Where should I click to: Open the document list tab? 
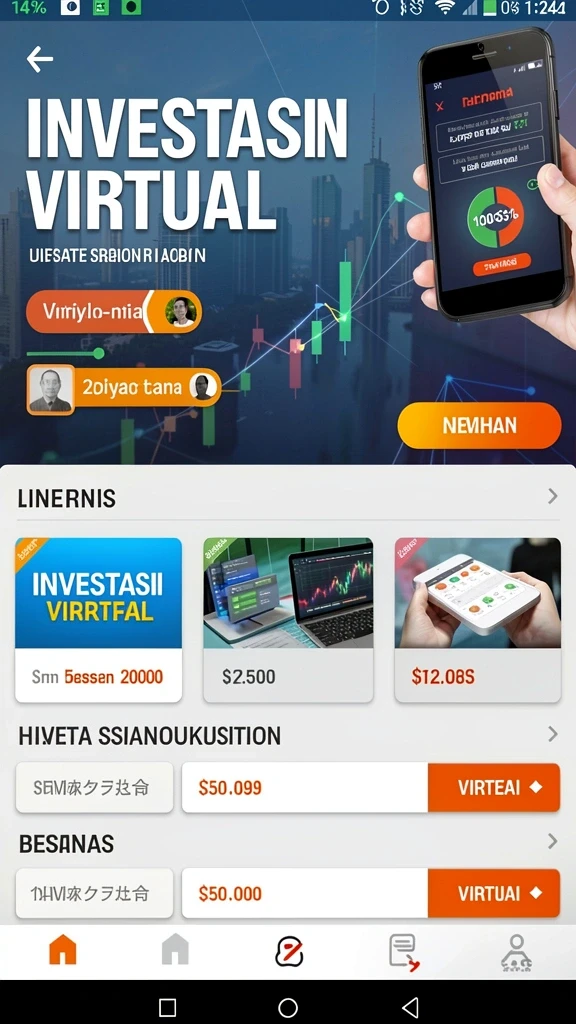click(404, 952)
